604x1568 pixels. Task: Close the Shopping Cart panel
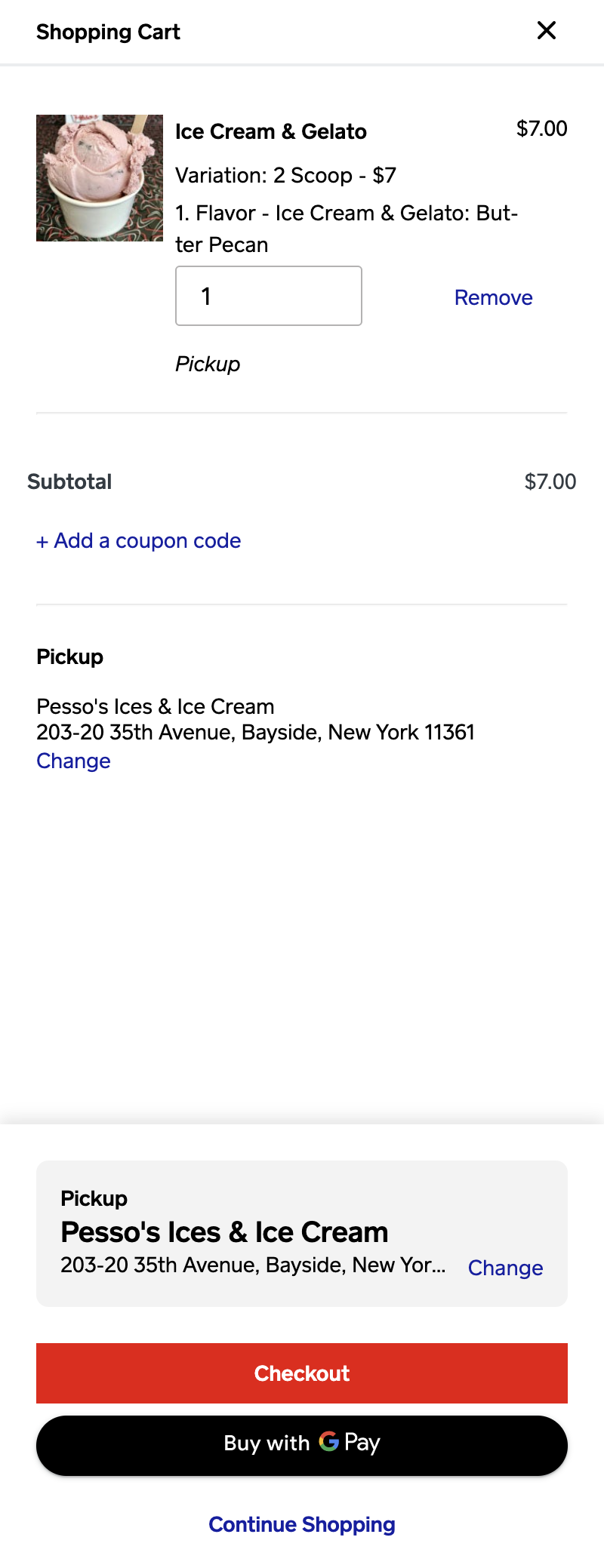[546, 31]
